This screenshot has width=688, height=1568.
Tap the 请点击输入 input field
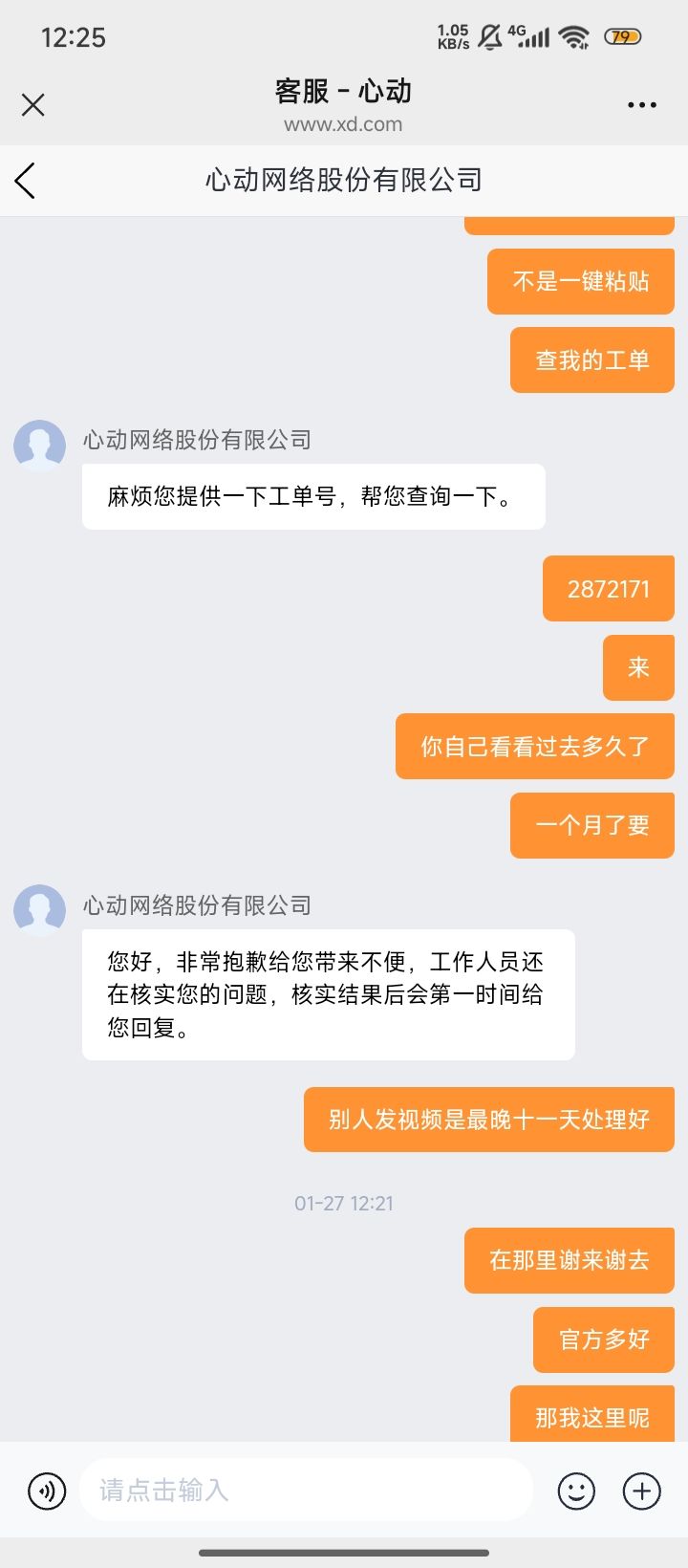(306, 1491)
